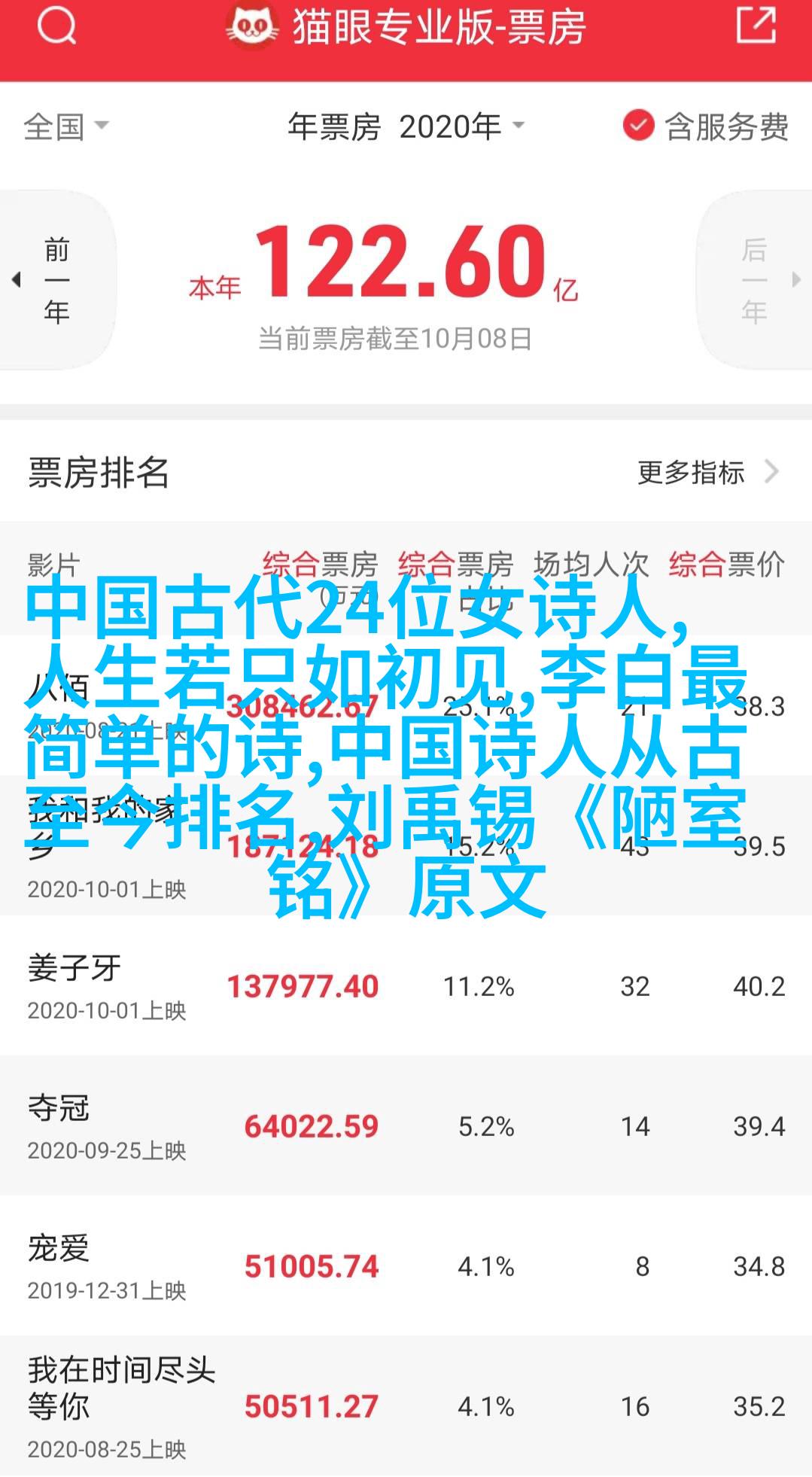This screenshot has width=812, height=1477.
Task: Change the 年票房 2020年 period selector
Action: [406, 126]
